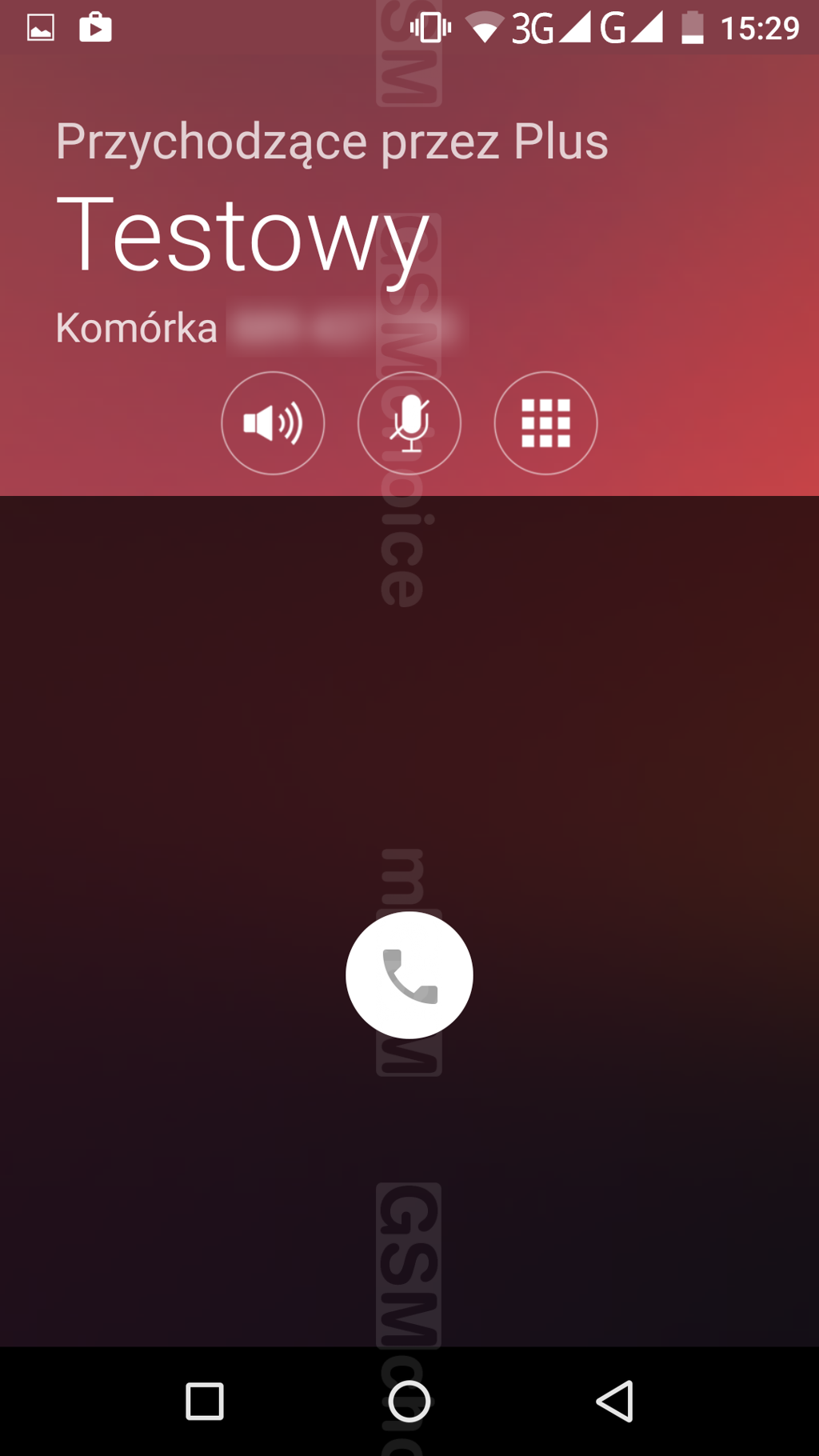This screenshot has height=1456, width=819.
Task: Go back with the navigation bar
Action: pos(614,1401)
